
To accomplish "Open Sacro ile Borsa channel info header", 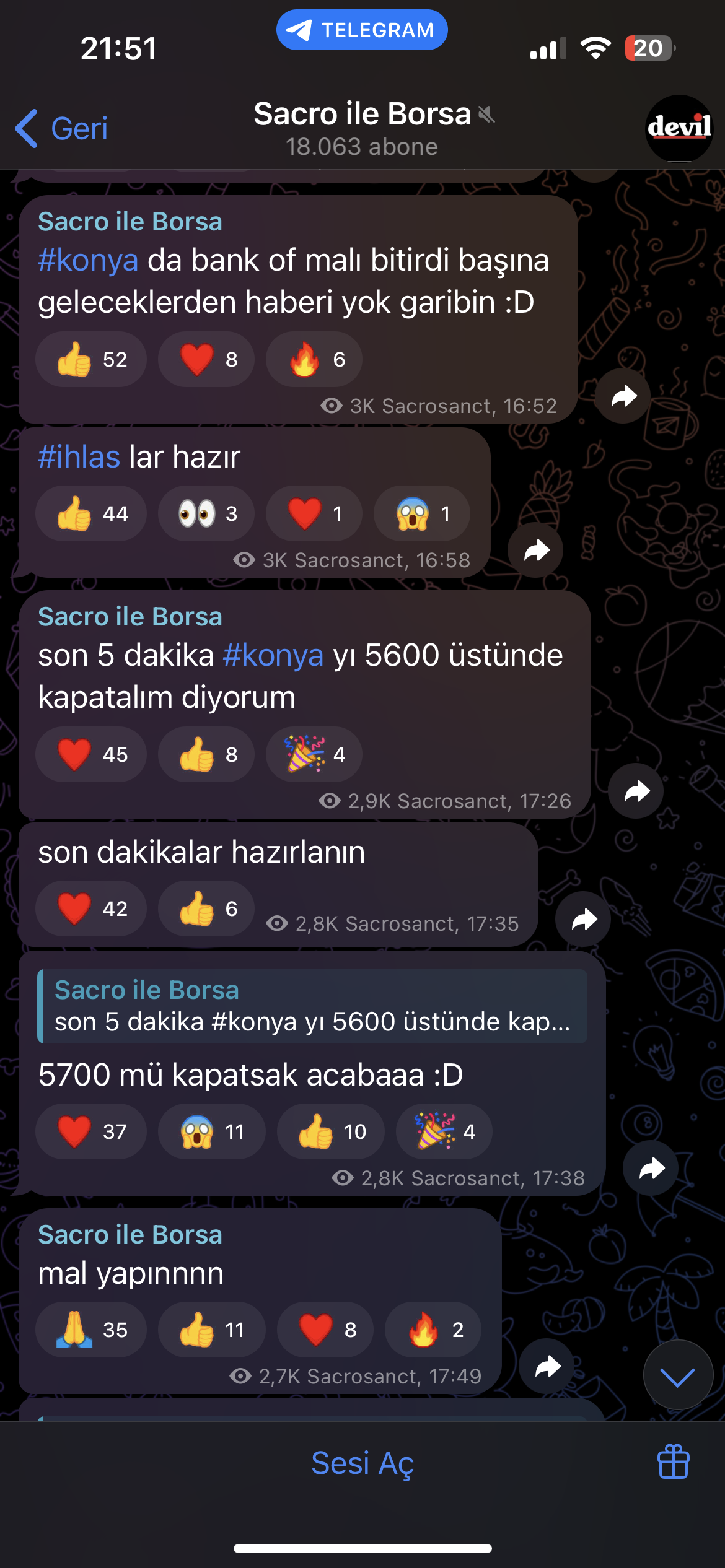I will pos(362,128).
